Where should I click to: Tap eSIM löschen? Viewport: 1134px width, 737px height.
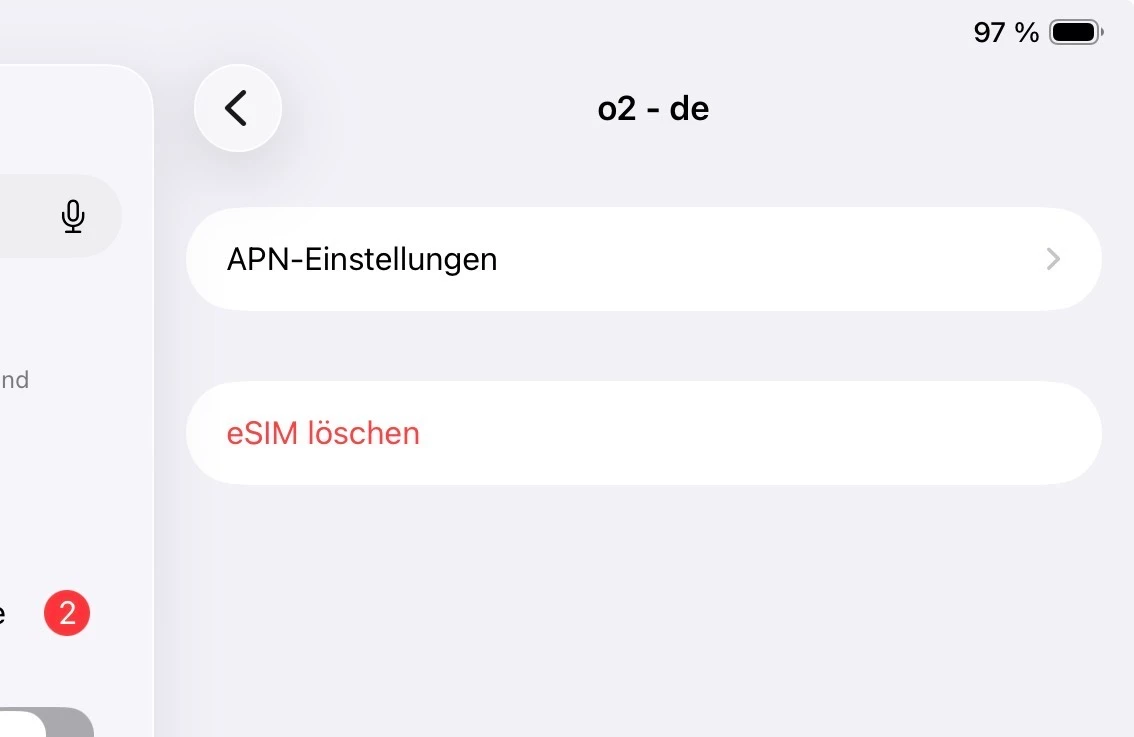point(643,433)
